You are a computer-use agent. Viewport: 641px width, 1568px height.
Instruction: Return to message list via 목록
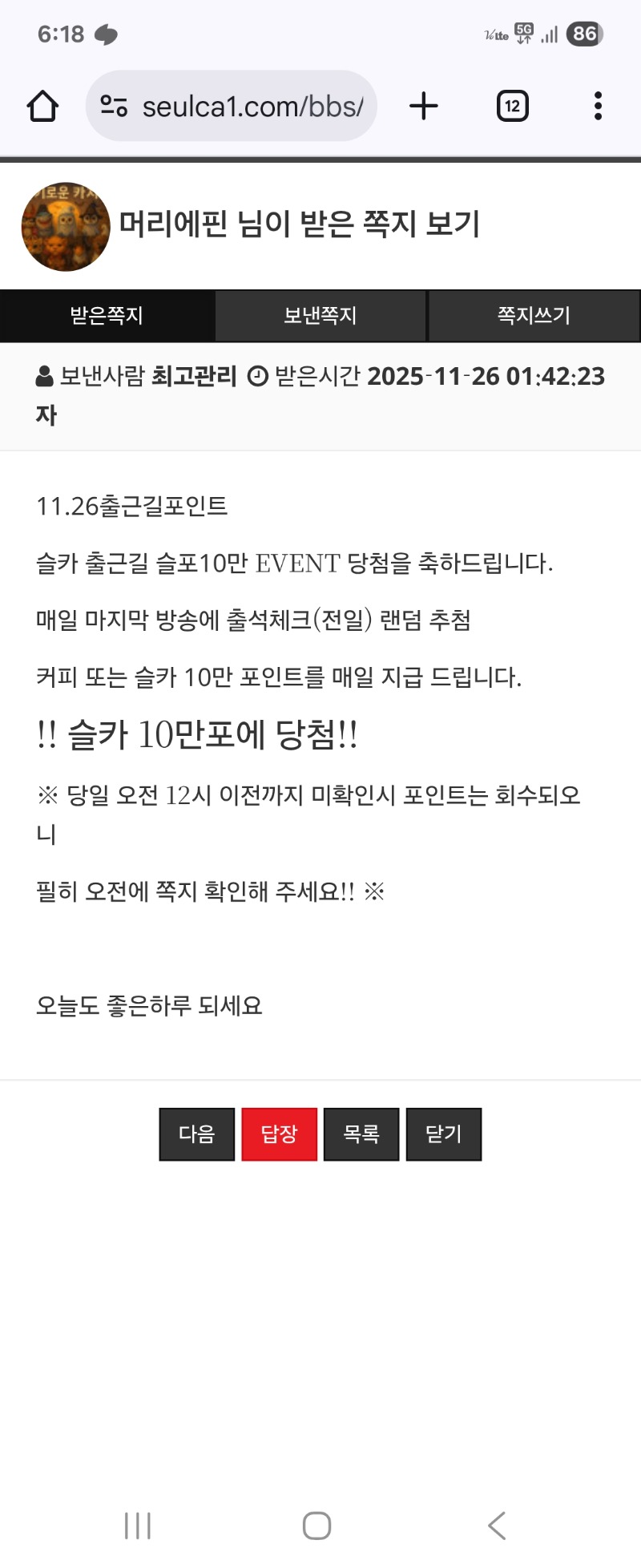(361, 1134)
